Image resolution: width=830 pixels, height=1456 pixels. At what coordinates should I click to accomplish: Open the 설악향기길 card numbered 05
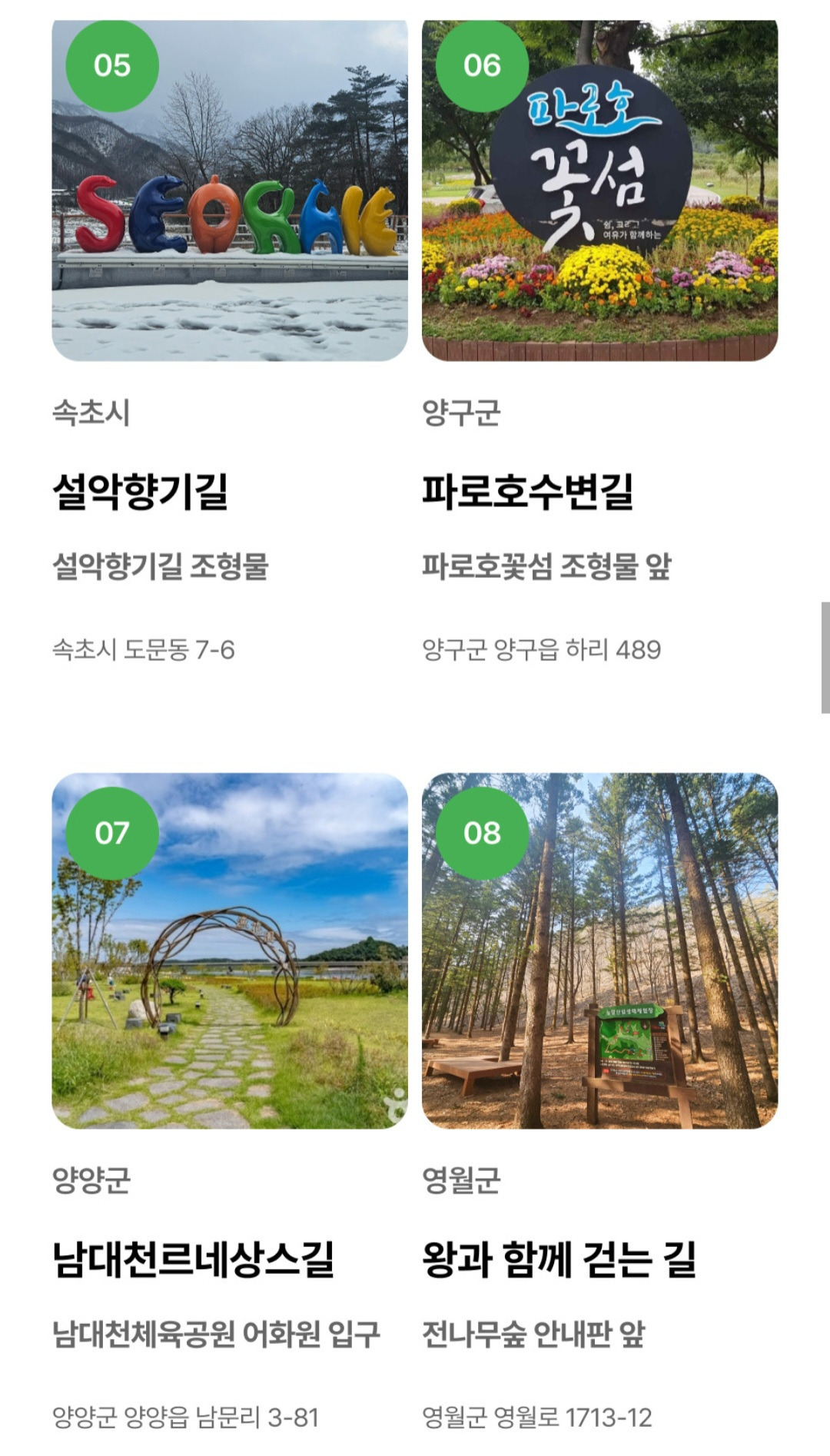point(230,343)
